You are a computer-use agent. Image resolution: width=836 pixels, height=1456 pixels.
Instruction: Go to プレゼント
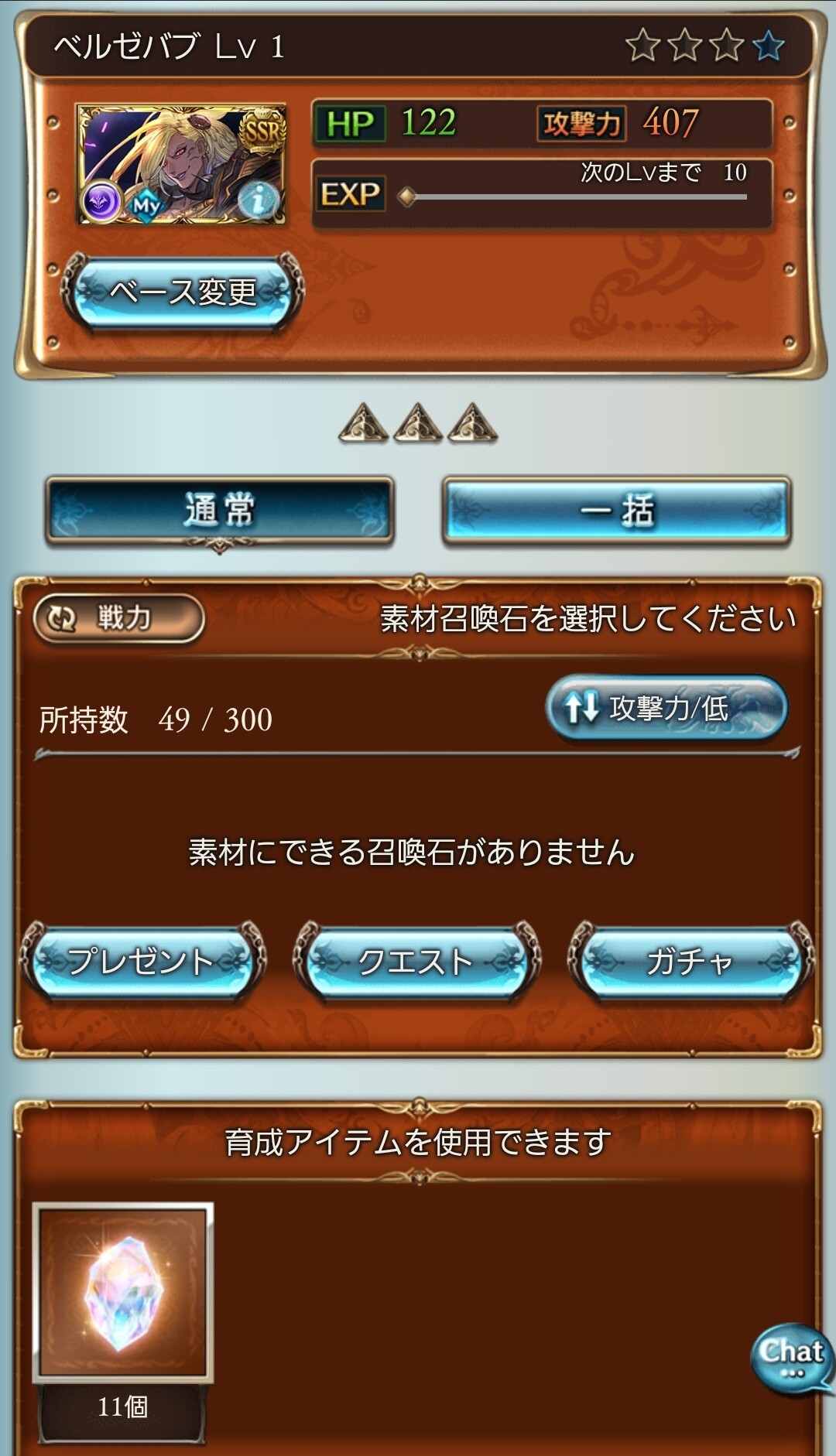[x=141, y=962]
